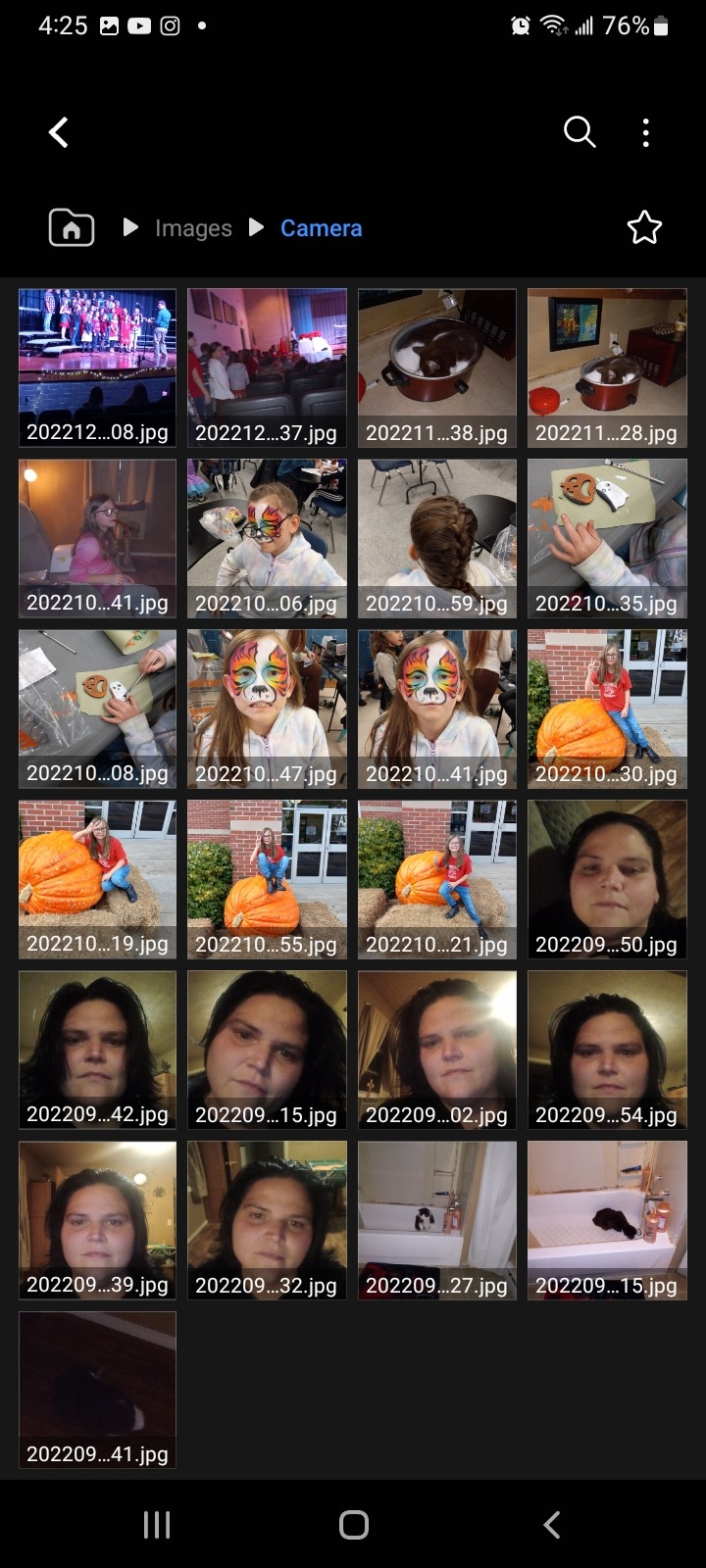
Task: Tap the back arrow in the top bar
Action: pyautogui.click(x=59, y=132)
